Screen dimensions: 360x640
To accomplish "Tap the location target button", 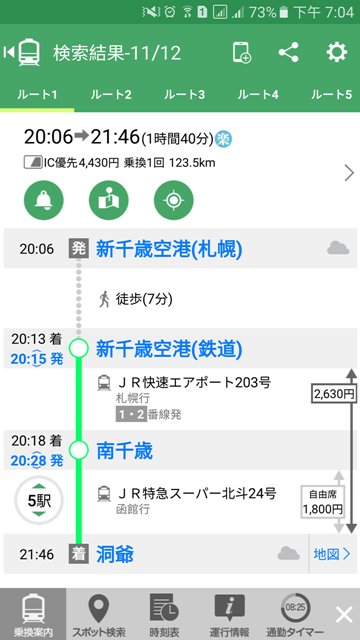I will 174,200.
